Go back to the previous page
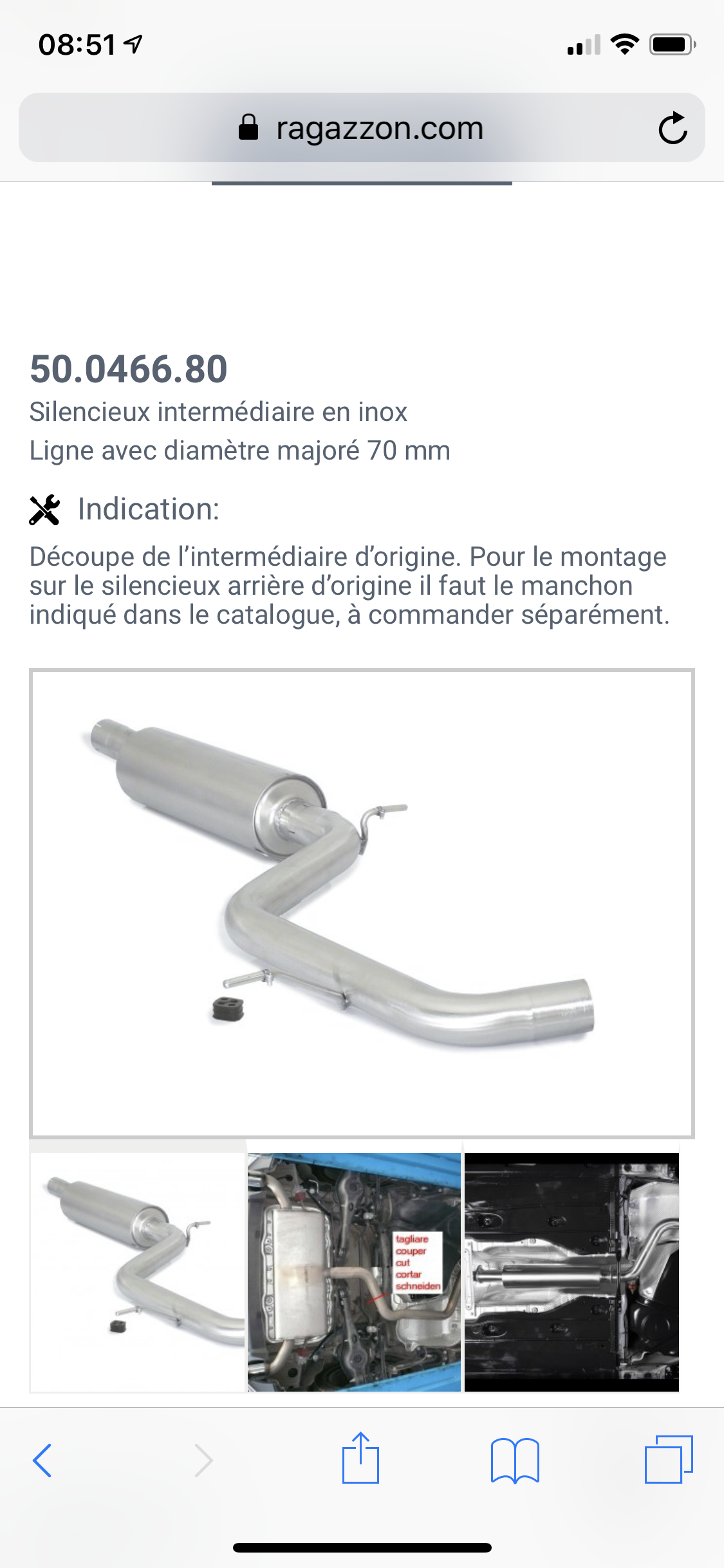The image size is (724, 1568). coord(42,1460)
